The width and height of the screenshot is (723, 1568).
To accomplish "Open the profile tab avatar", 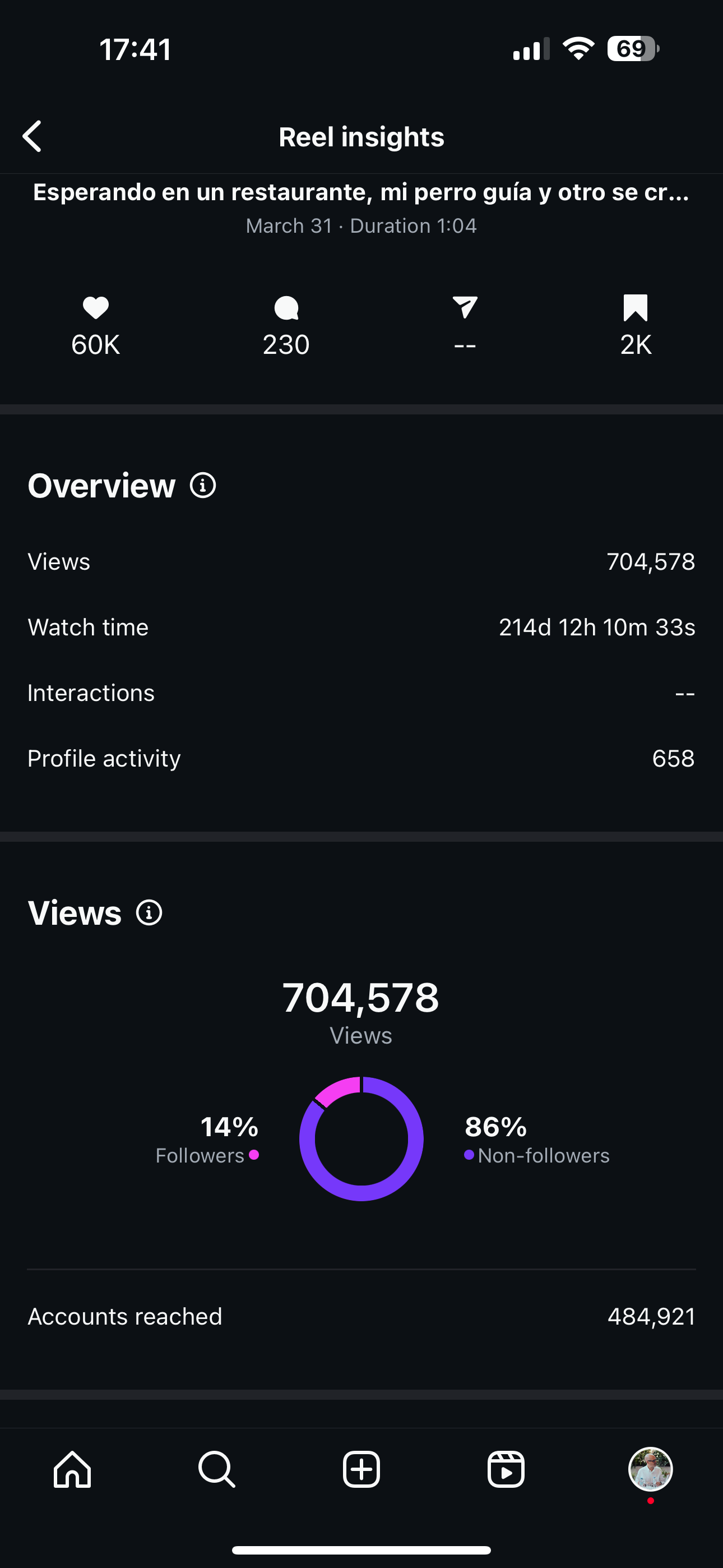I will pos(651,1469).
